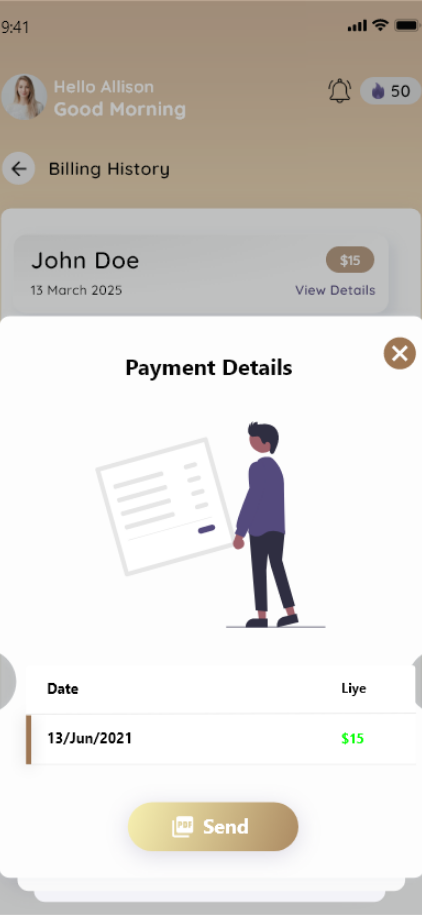Open the notifications bell
This screenshot has height=916, width=422.
(340, 92)
